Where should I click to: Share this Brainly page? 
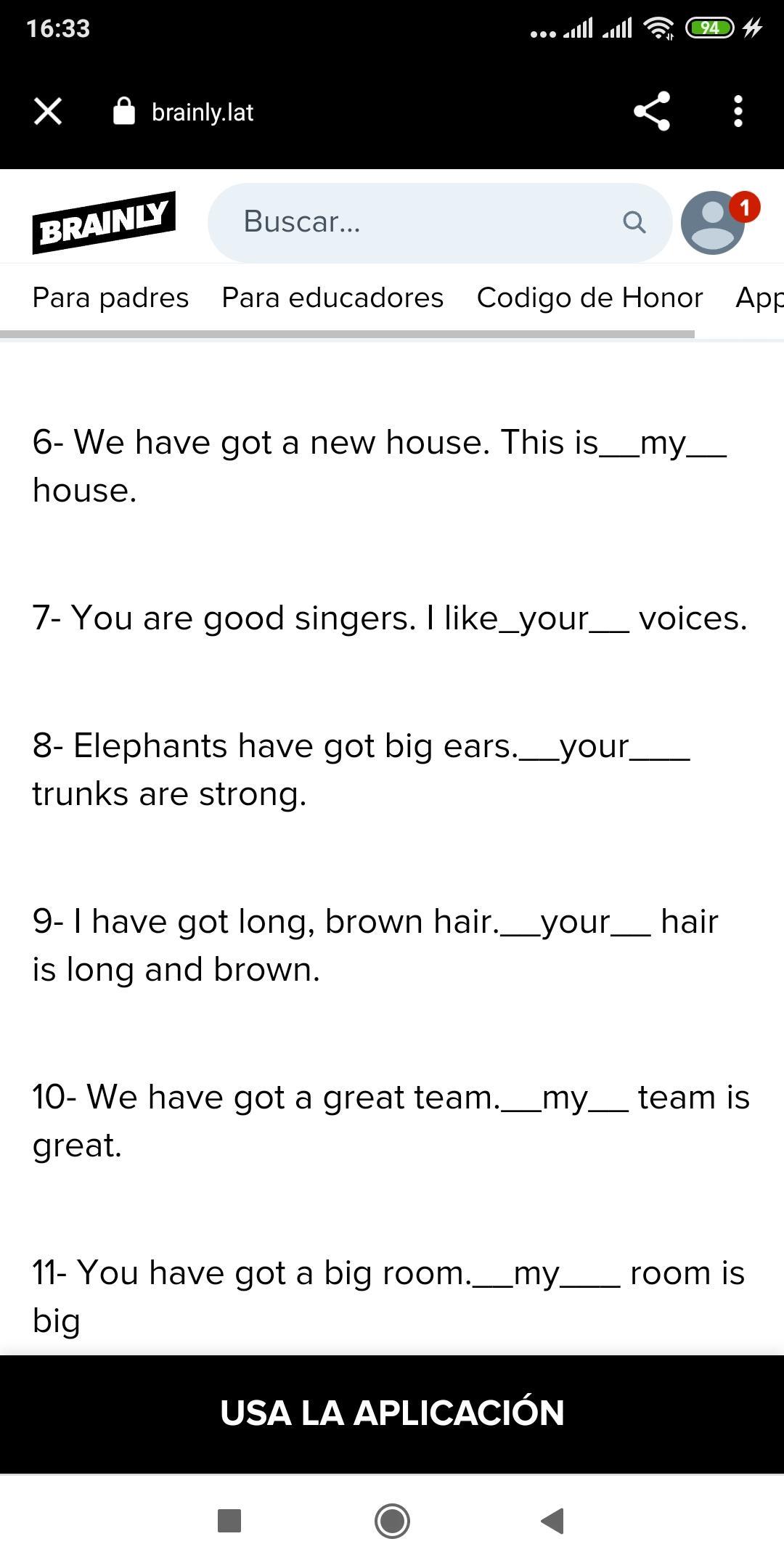[x=652, y=111]
